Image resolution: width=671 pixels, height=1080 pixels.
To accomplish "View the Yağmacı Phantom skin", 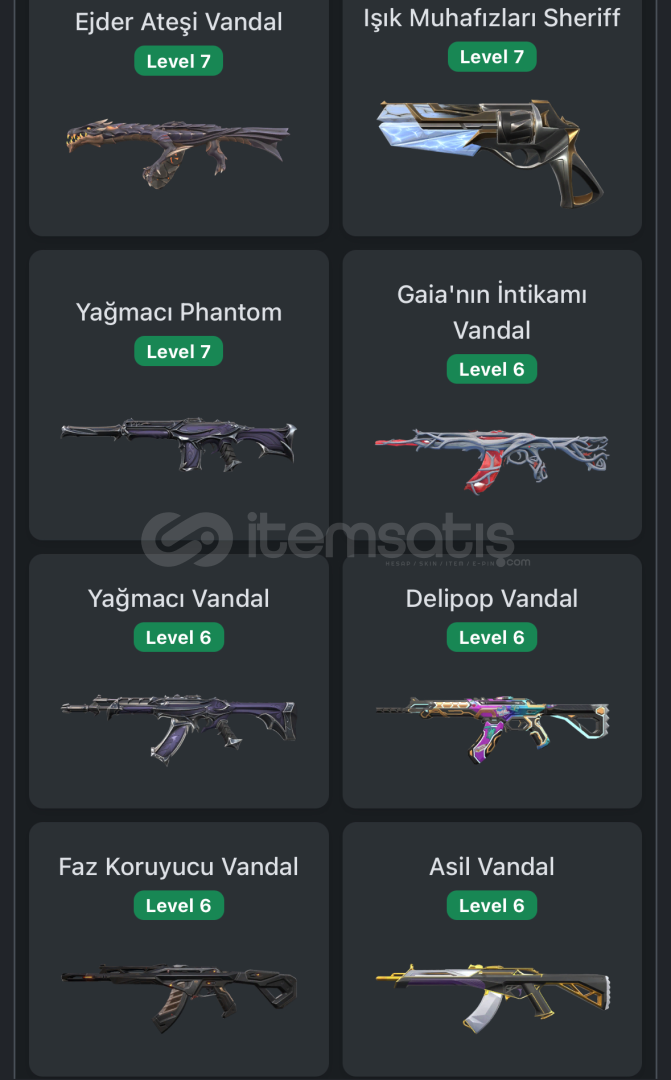I will tap(178, 395).
